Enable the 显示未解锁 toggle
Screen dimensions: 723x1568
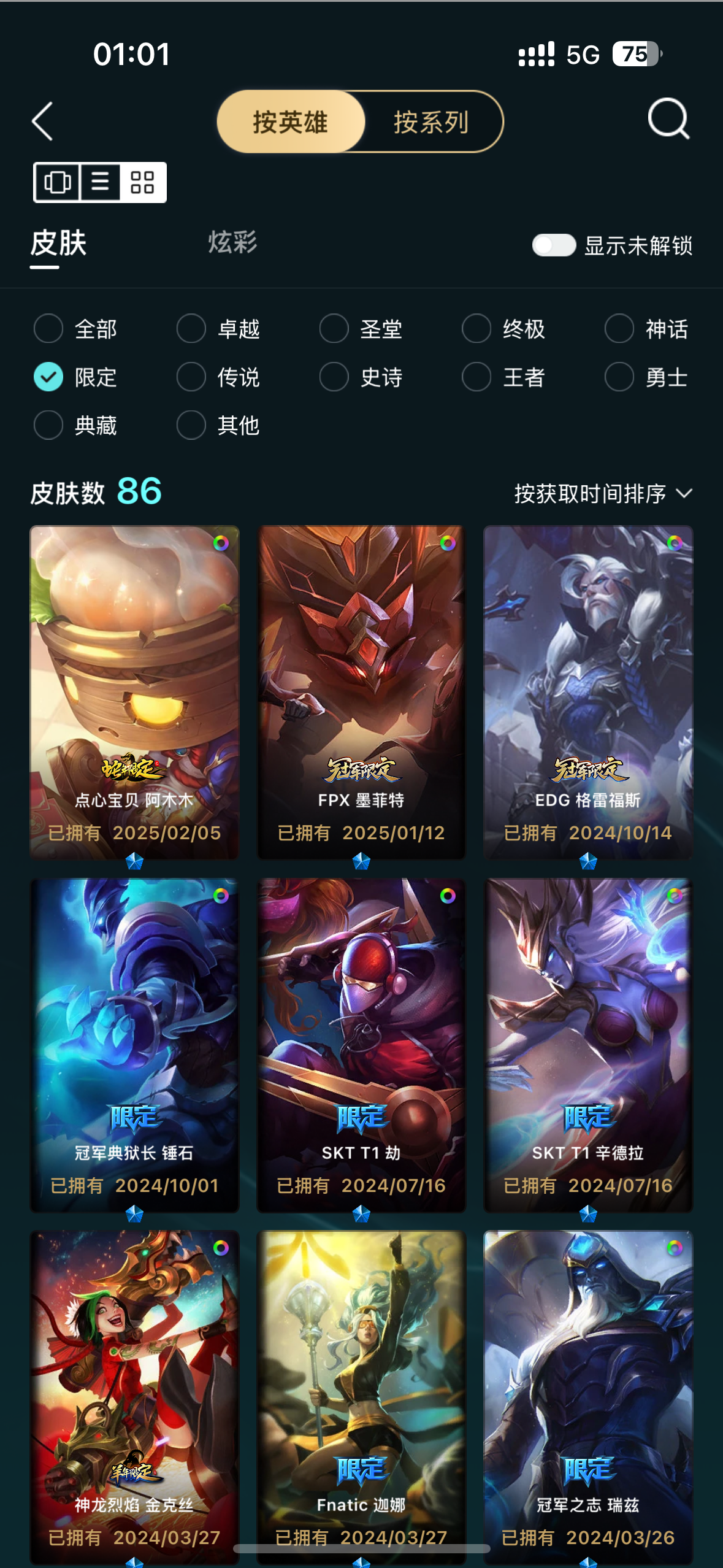554,245
